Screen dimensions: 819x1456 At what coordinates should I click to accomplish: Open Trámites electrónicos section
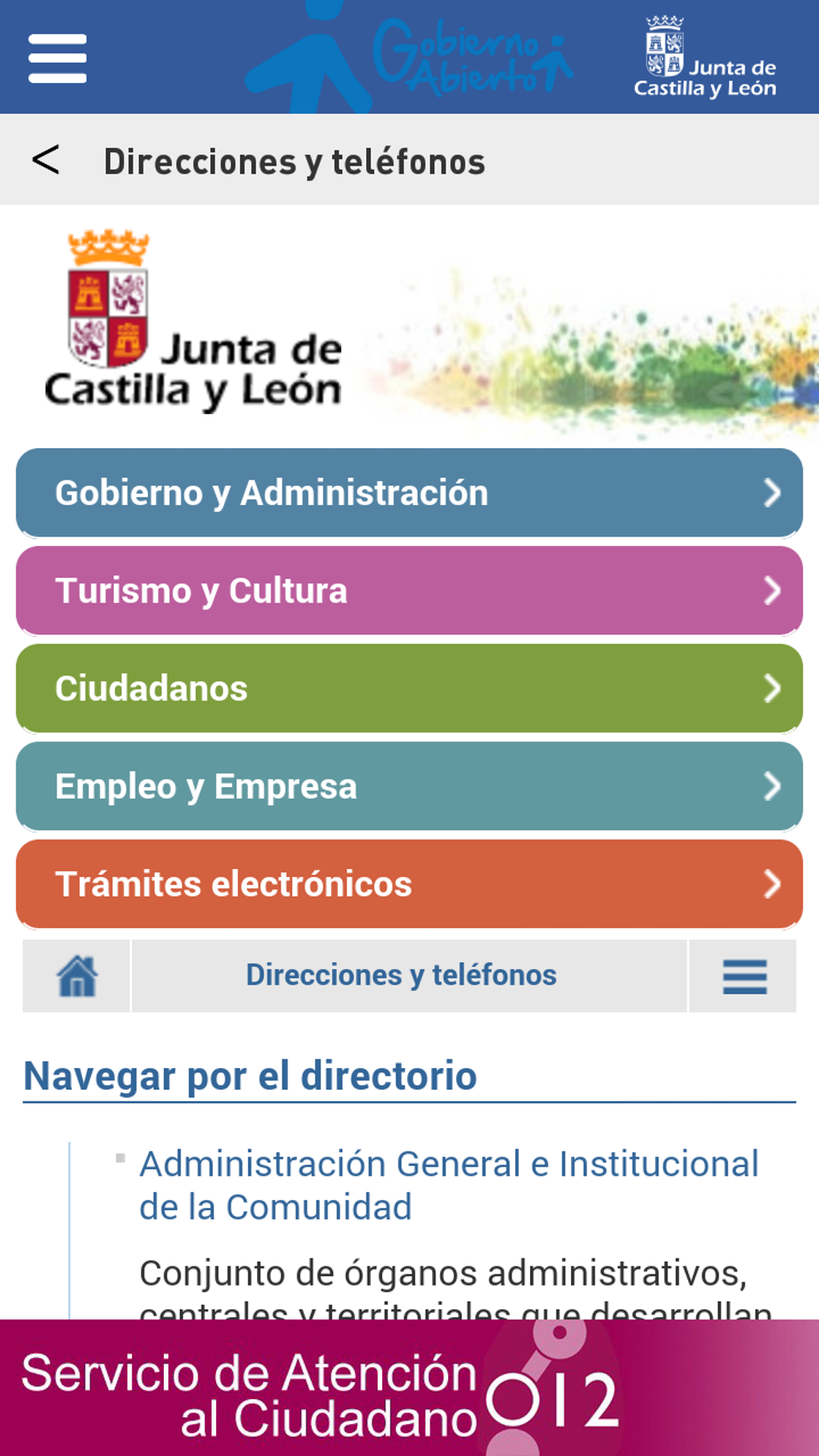click(409, 884)
